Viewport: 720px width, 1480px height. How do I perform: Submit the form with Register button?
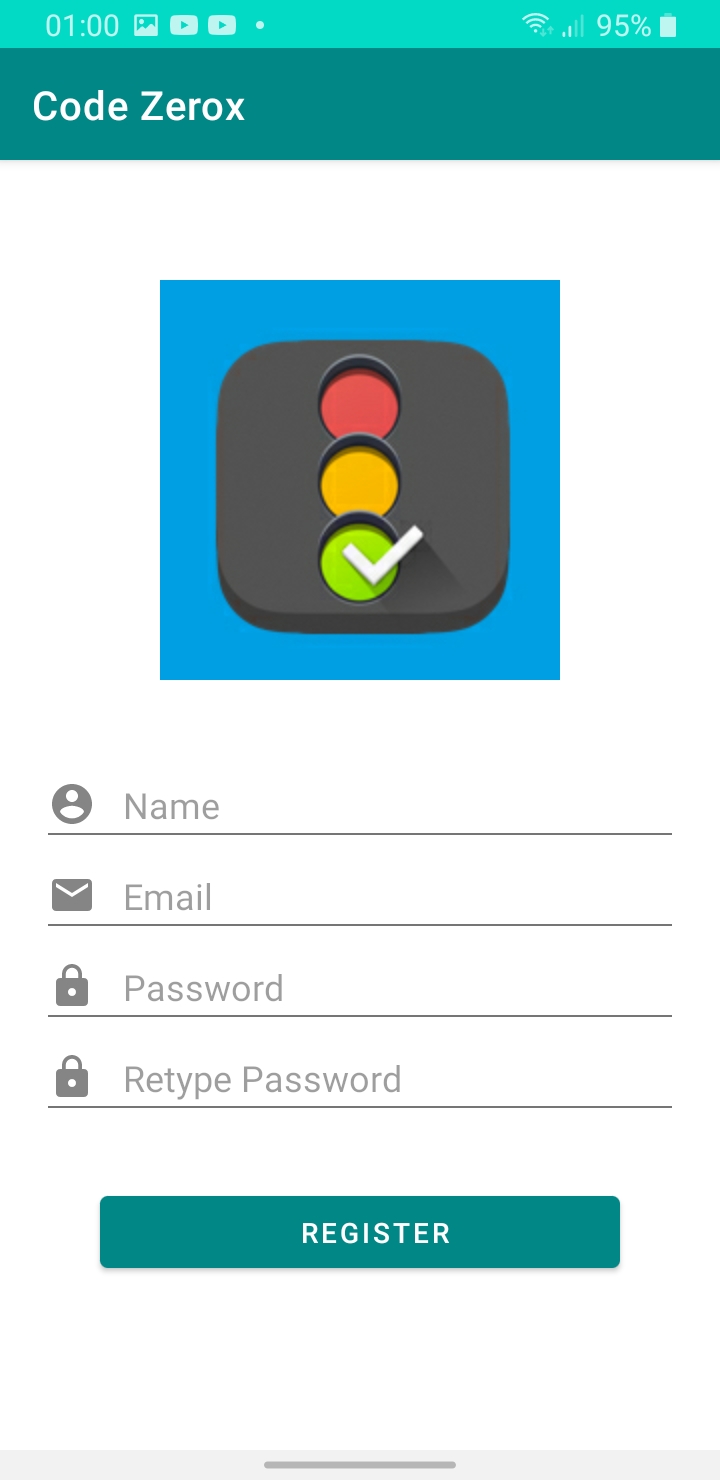tap(360, 1232)
